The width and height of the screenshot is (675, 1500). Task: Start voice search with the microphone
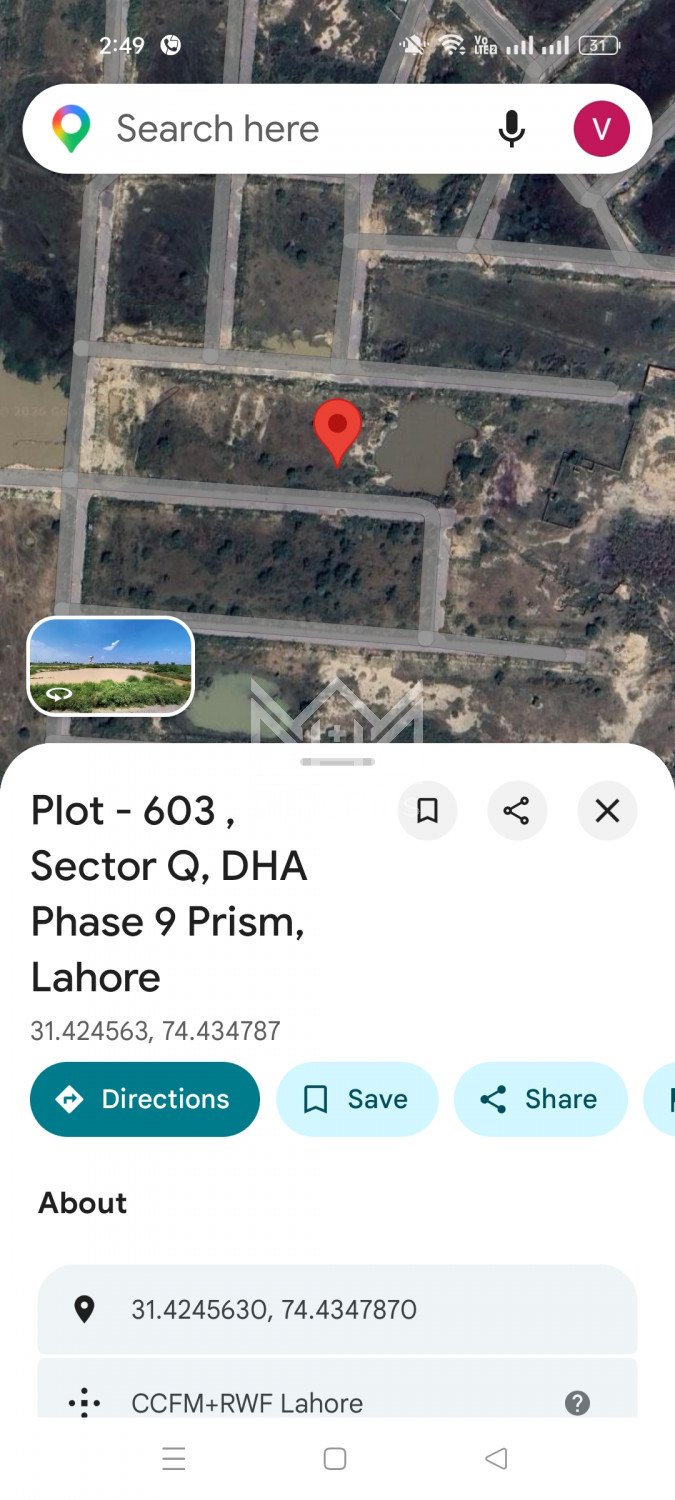coord(511,129)
